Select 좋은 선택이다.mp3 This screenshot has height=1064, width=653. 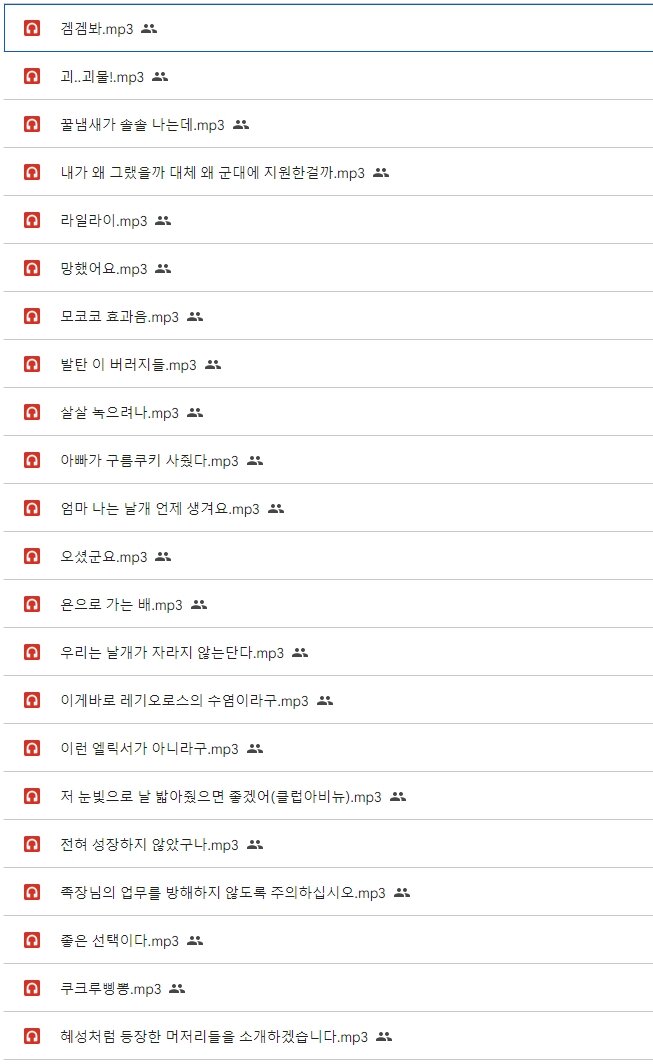pos(329,940)
